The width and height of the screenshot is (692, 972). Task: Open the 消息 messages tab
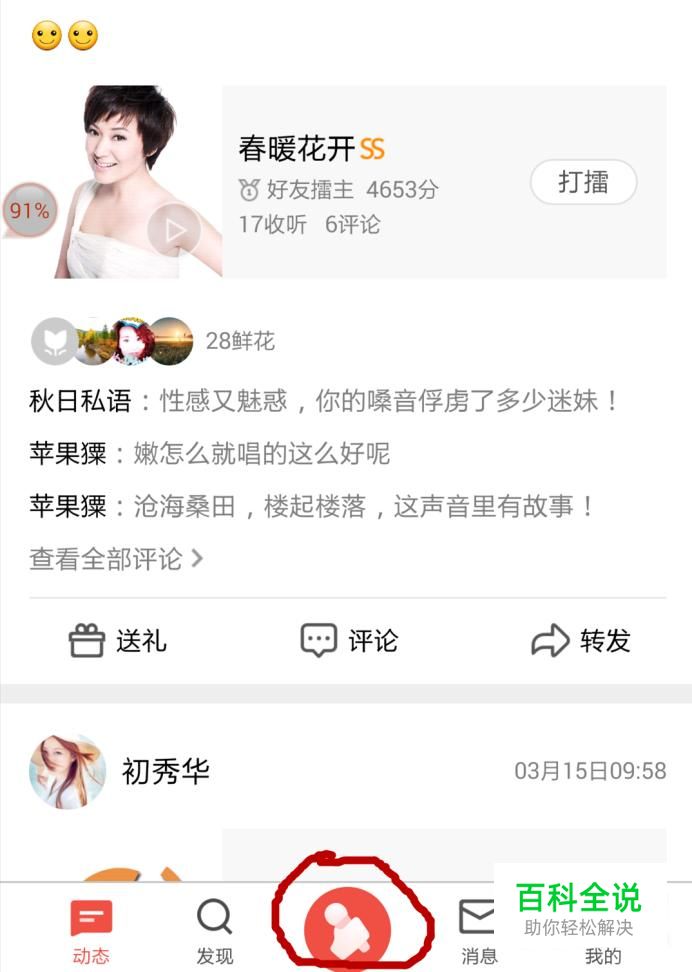479,932
